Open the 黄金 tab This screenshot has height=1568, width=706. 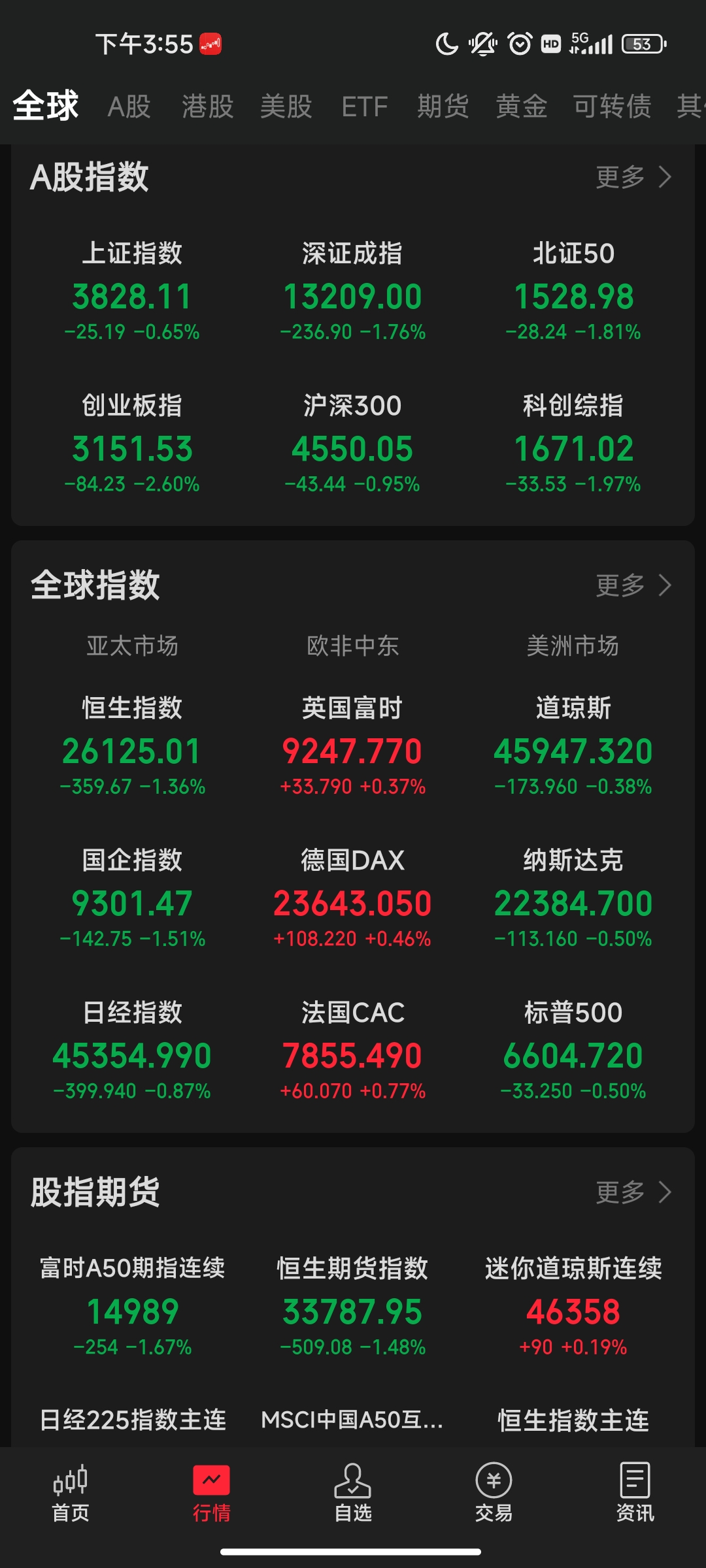pos(521,106)
